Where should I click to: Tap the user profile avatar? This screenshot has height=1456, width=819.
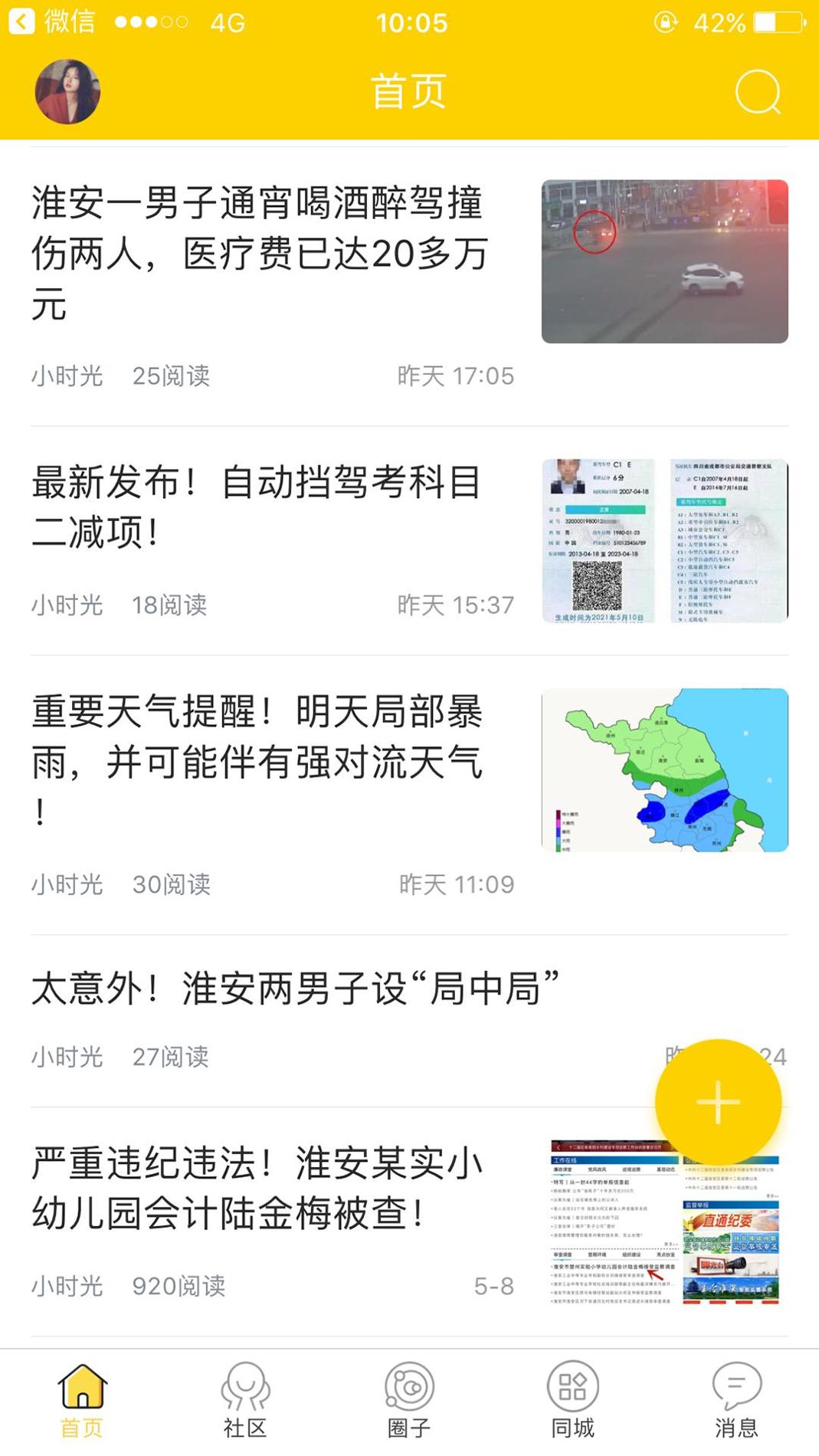click(x=67, y=90)
